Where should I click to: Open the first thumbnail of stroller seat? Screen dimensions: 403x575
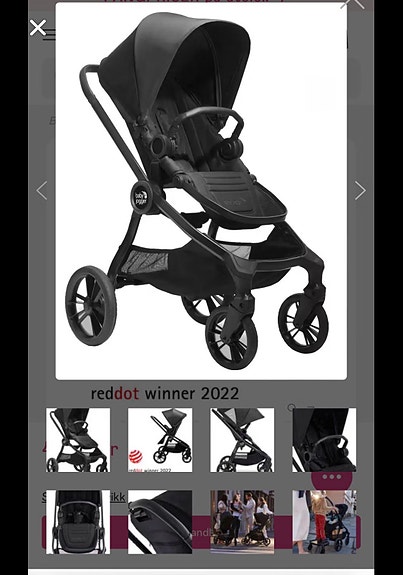[78, 440]
